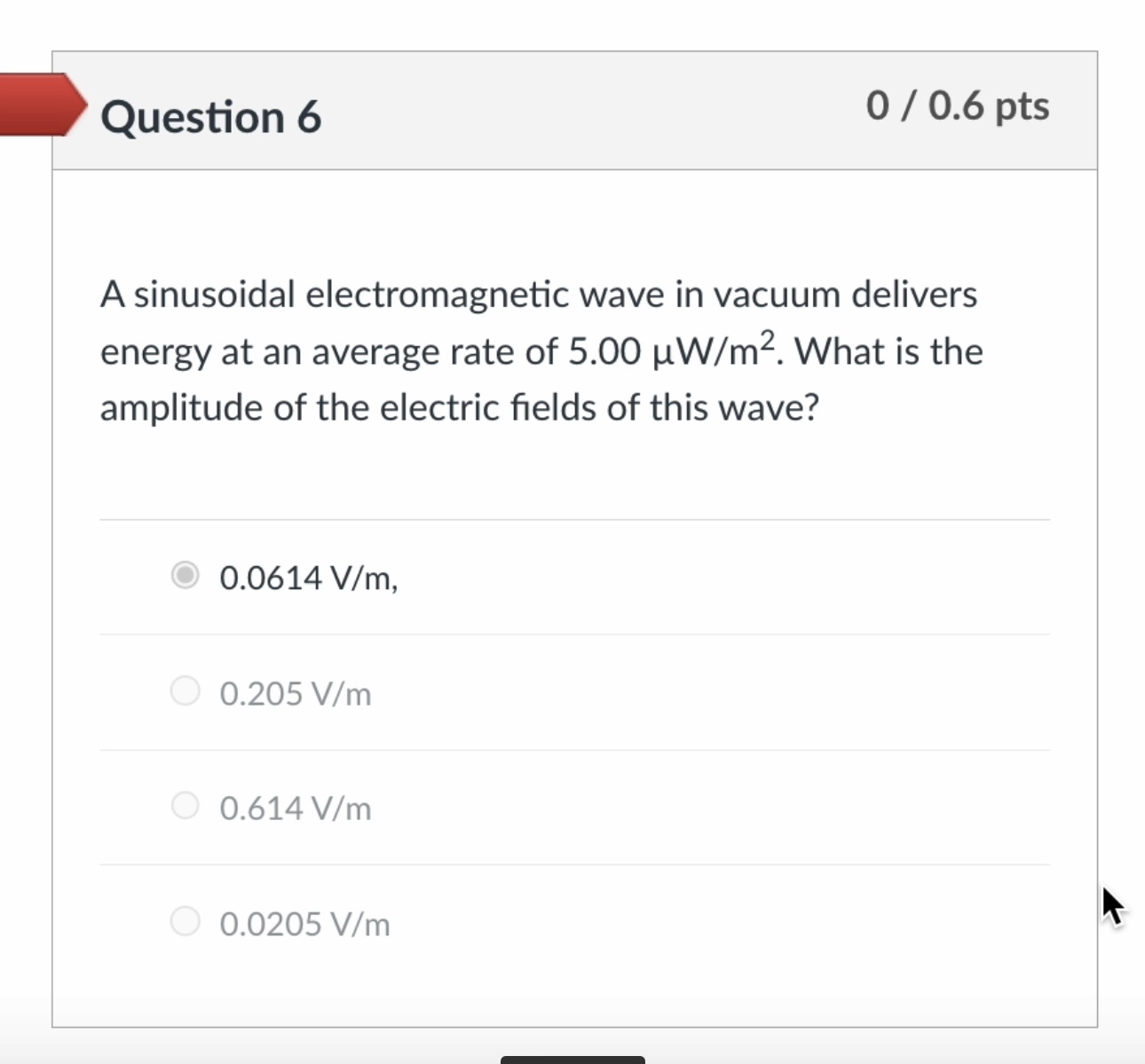Select the 0.0614 V/m answer option
This screenshot has width=1145, height=1064.
coord(185,576)
